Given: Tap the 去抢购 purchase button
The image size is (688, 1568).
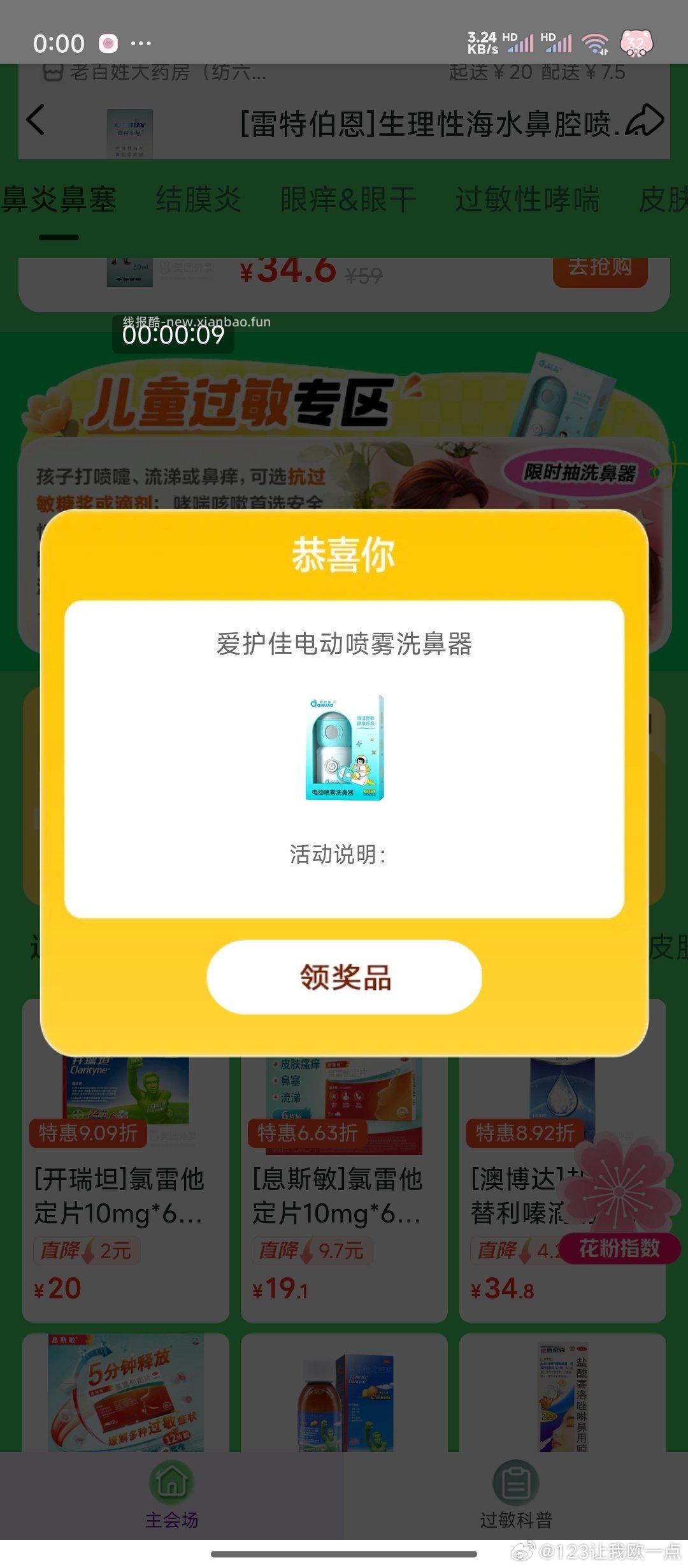Looking at the screenshot, I should (598, 270).
